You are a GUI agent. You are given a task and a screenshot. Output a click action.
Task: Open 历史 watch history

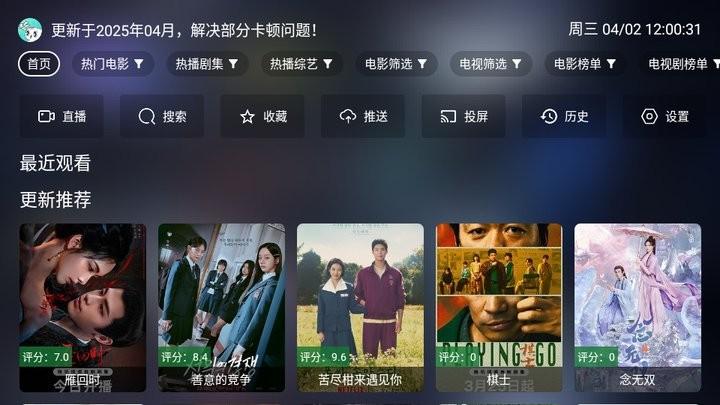(x=564, y=116)
